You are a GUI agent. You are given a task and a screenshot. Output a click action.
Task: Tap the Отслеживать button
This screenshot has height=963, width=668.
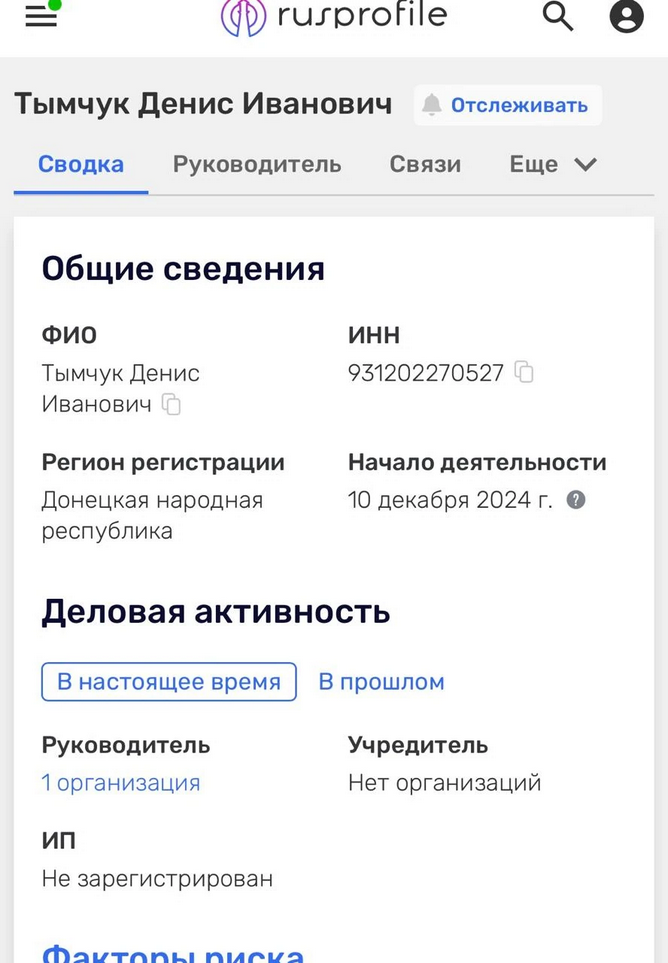click(x=508, y=105)
